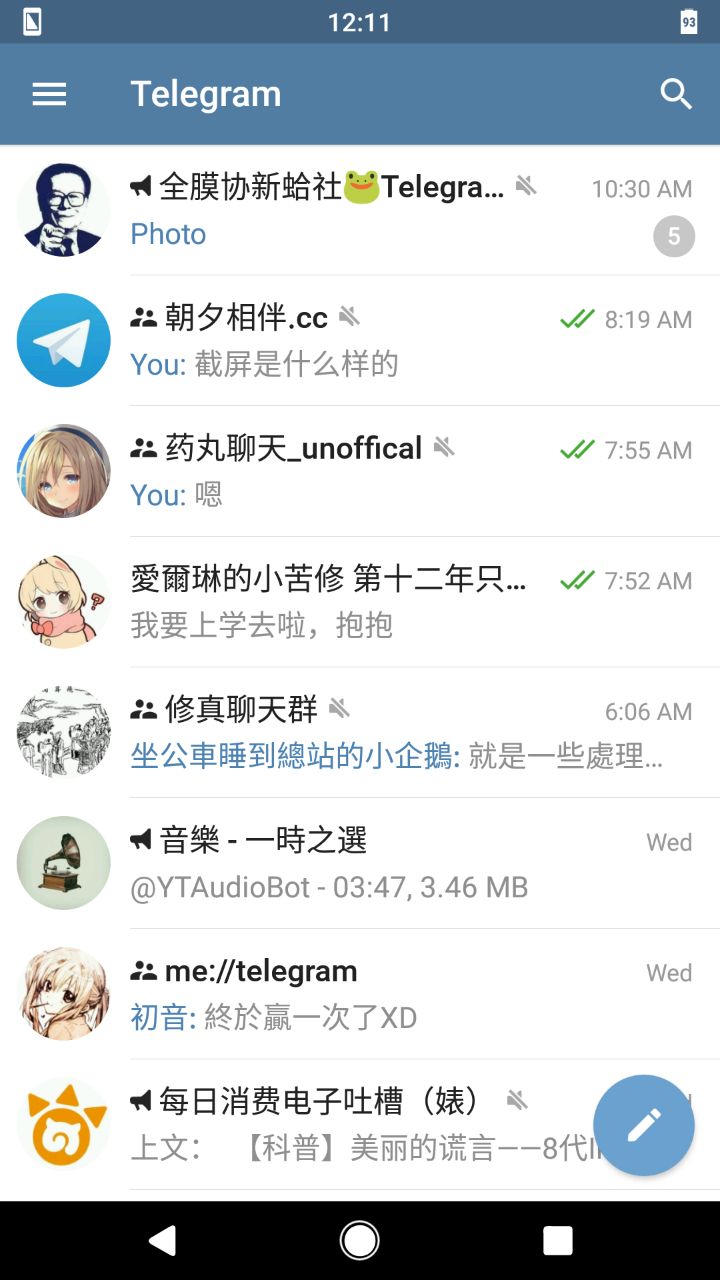Open the chat with 愛爾琳的小苦修
This screenshot has width=720, height=1280.
(x=360, y=602)
